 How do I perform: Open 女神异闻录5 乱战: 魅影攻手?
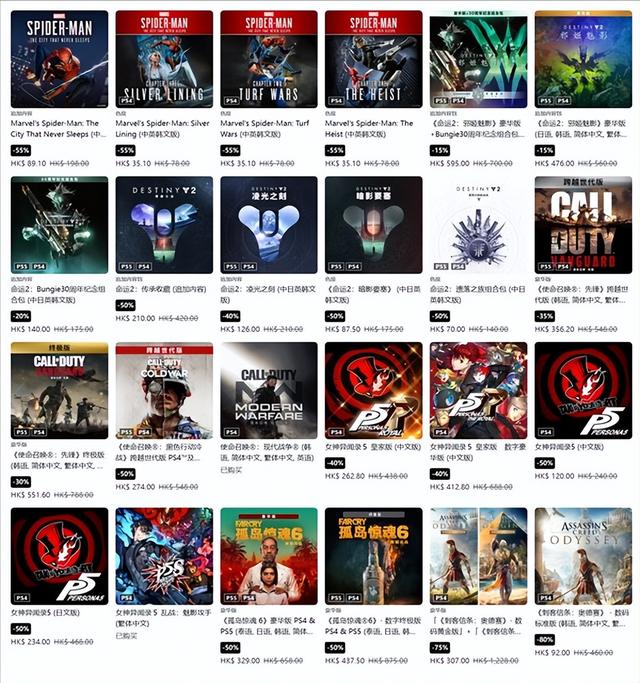(x=164, y=557)
